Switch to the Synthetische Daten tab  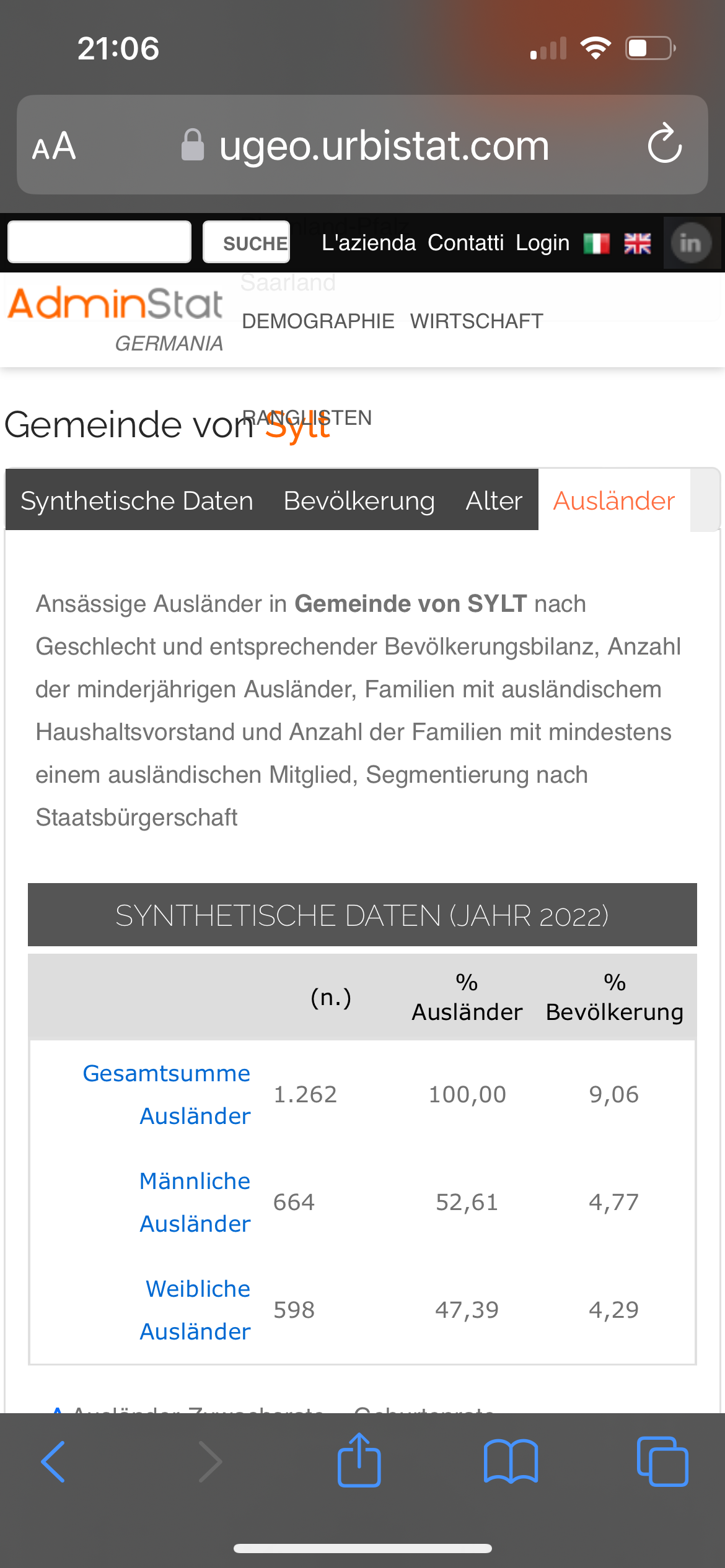137,500
